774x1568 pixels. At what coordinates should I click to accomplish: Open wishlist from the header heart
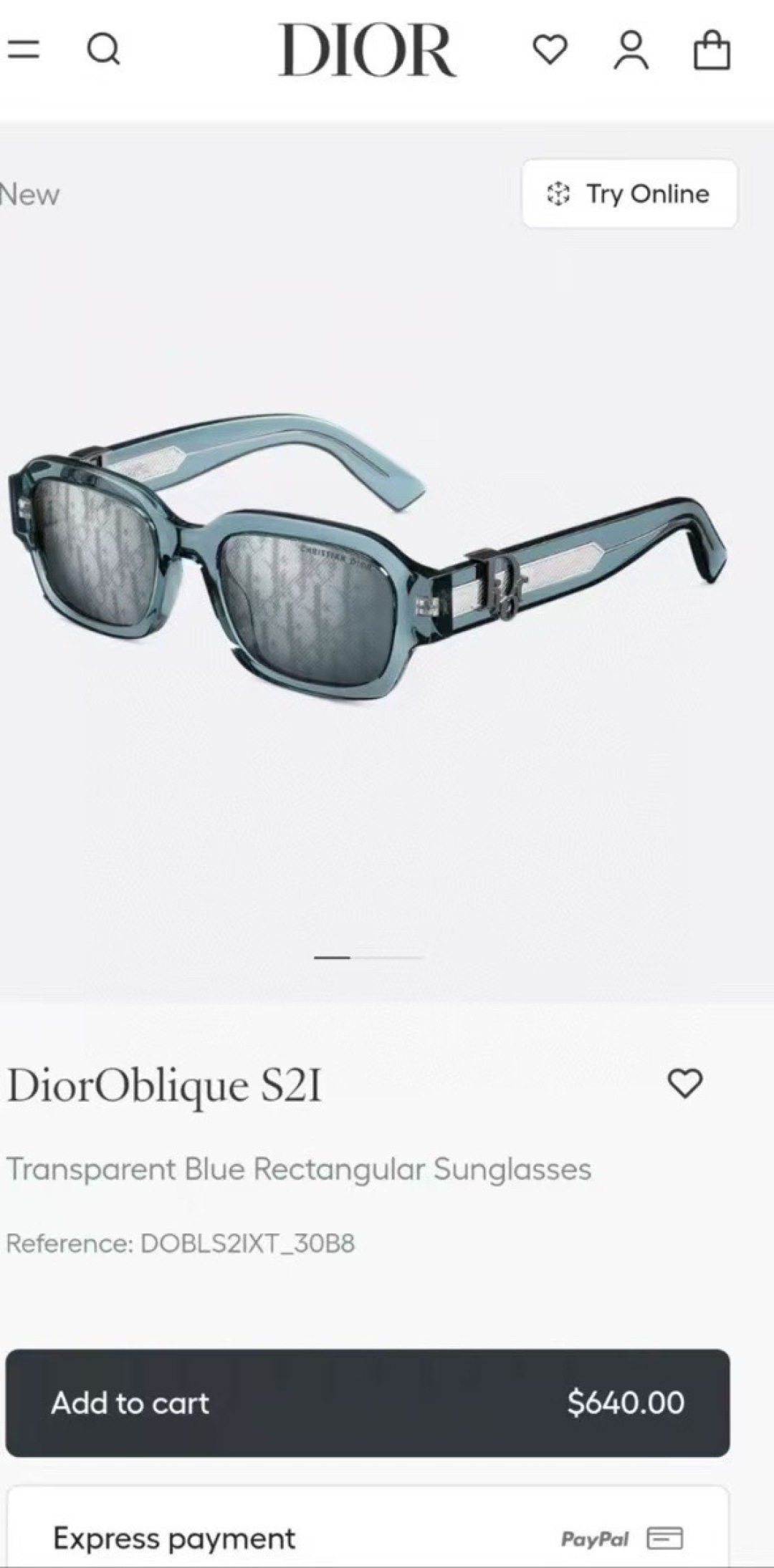550,49
